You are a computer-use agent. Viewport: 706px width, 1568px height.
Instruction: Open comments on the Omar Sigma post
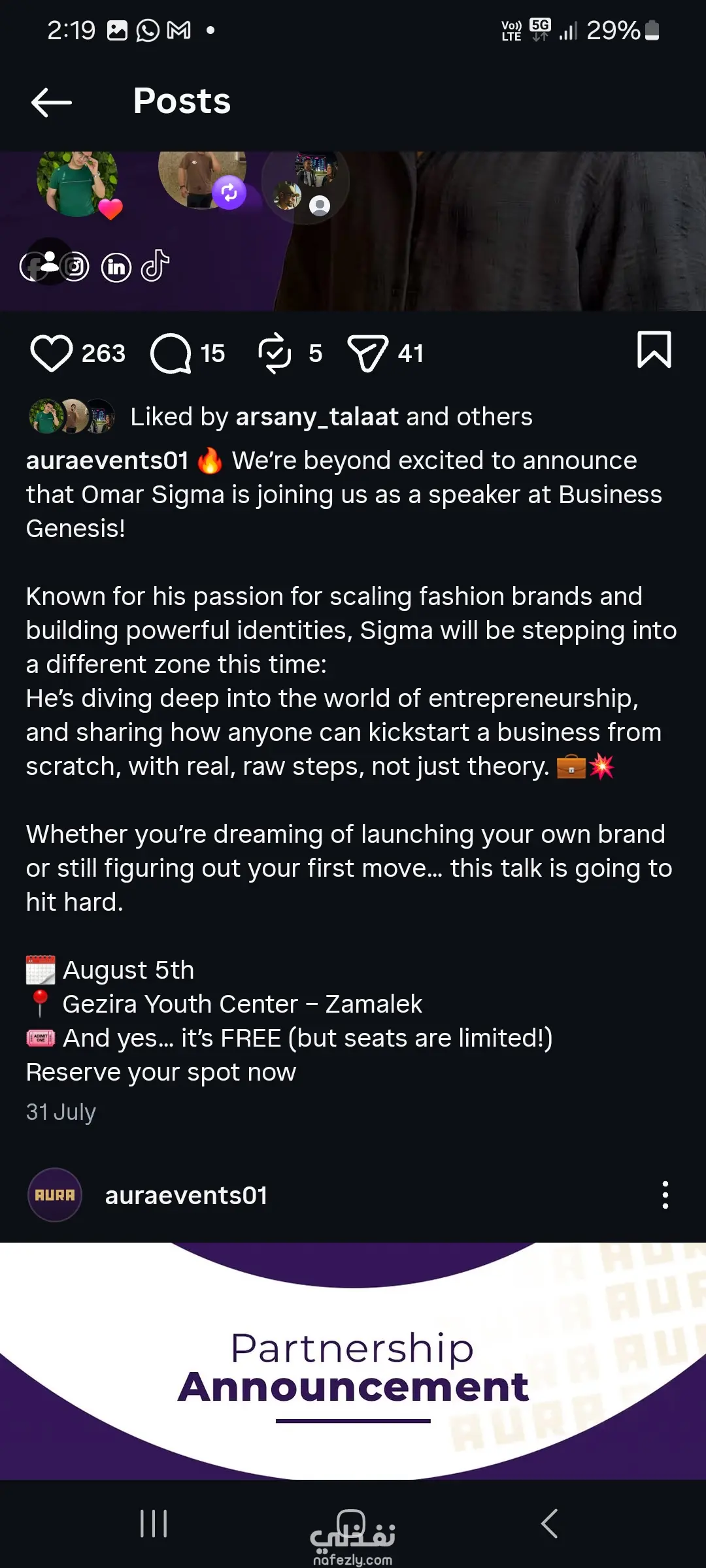pyautogui.click(x=171, y=353)
